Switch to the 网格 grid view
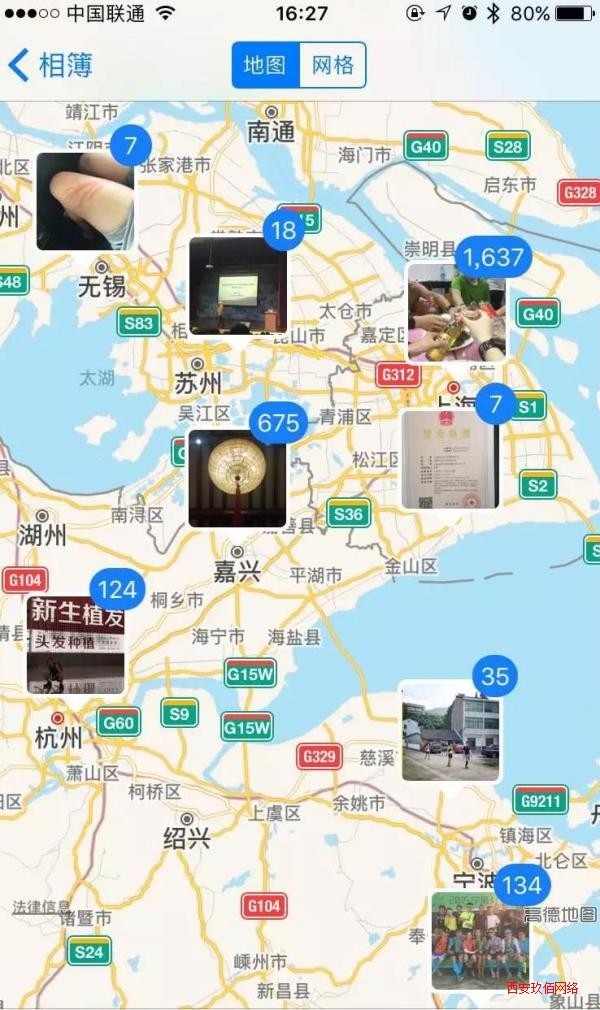 (x=333, y=65)
